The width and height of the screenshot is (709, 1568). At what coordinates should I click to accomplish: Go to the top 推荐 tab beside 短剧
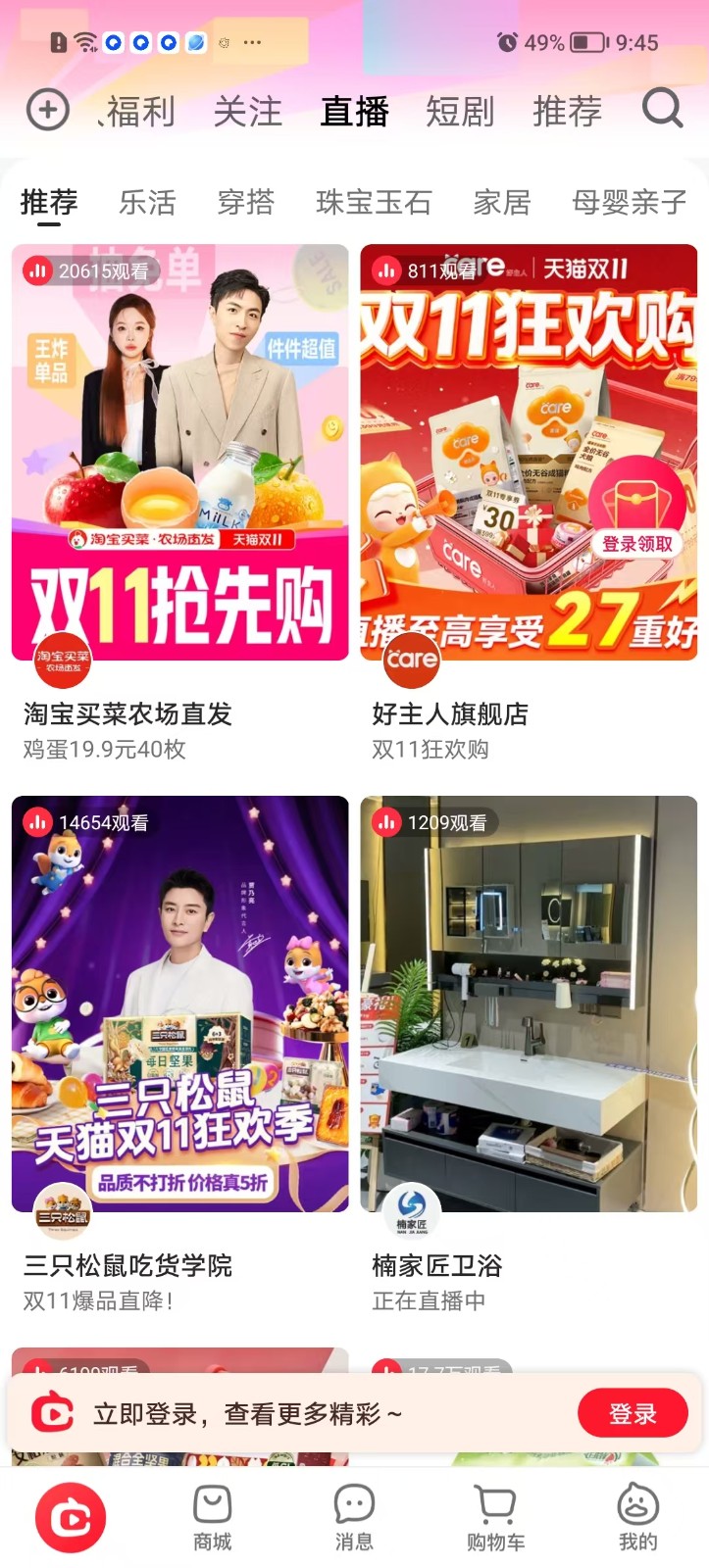567,112
